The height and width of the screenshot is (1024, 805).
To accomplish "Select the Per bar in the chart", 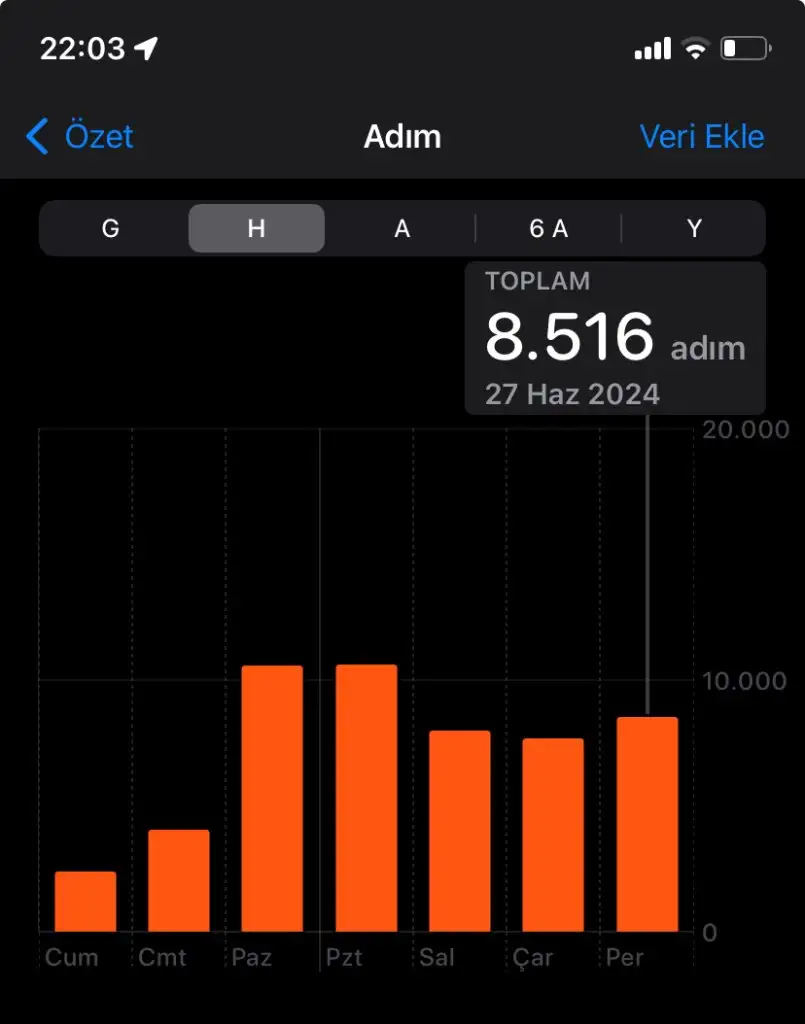I will point(647,824).
